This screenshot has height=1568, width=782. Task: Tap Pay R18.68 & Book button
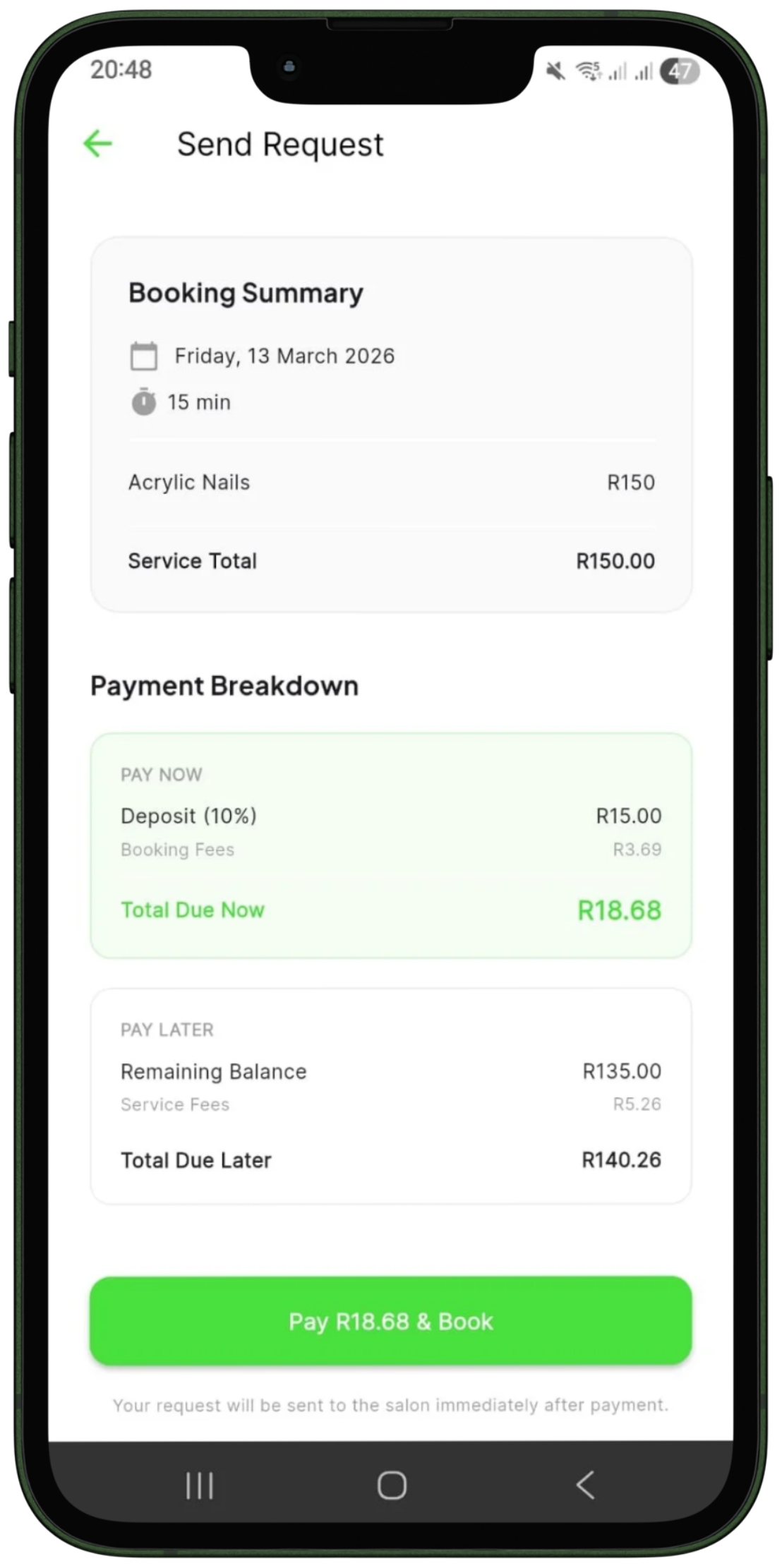tap(390, 1320)
